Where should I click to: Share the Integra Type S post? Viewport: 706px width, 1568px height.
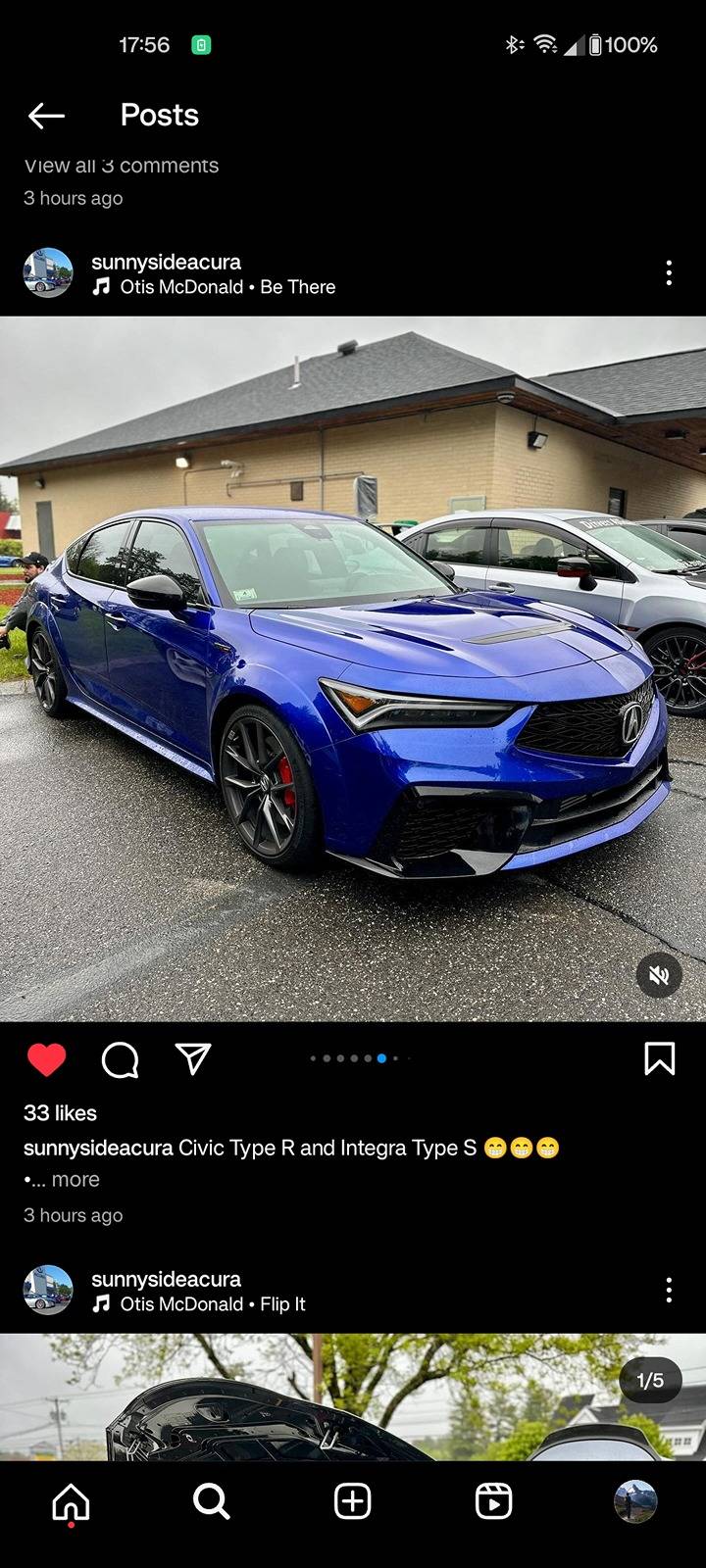pos(193,1058)
